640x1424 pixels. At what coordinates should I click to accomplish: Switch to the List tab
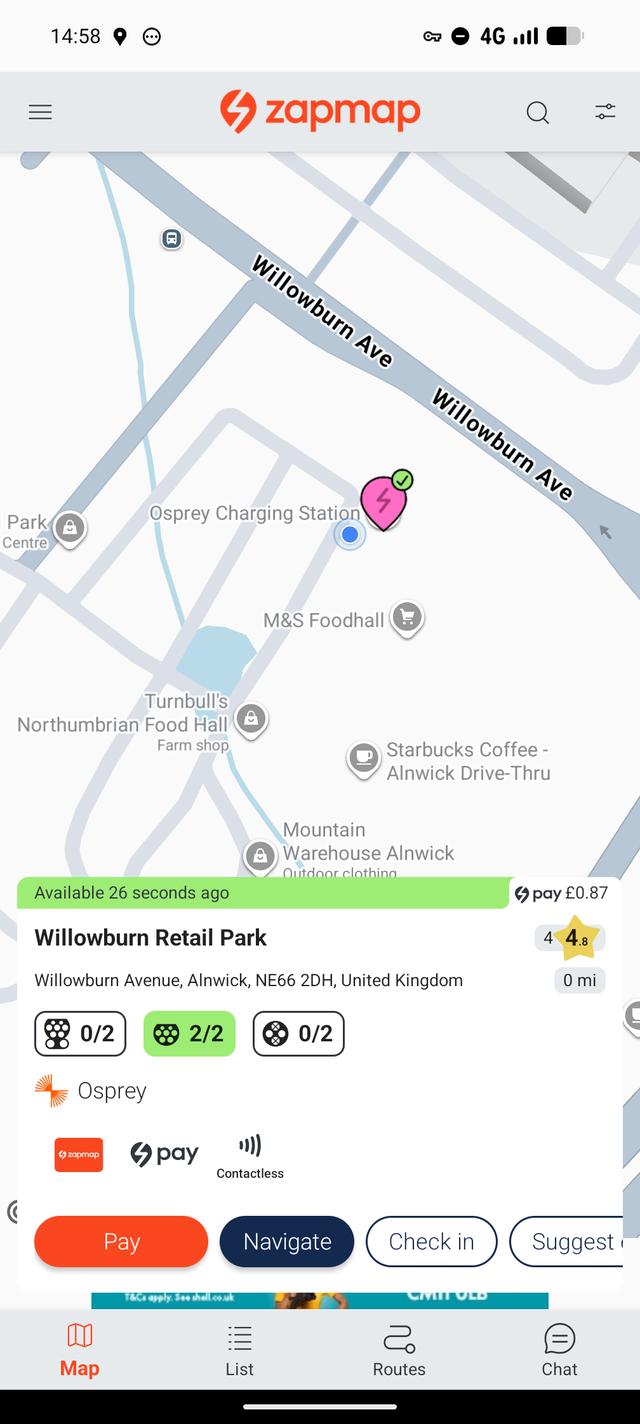239,1350
